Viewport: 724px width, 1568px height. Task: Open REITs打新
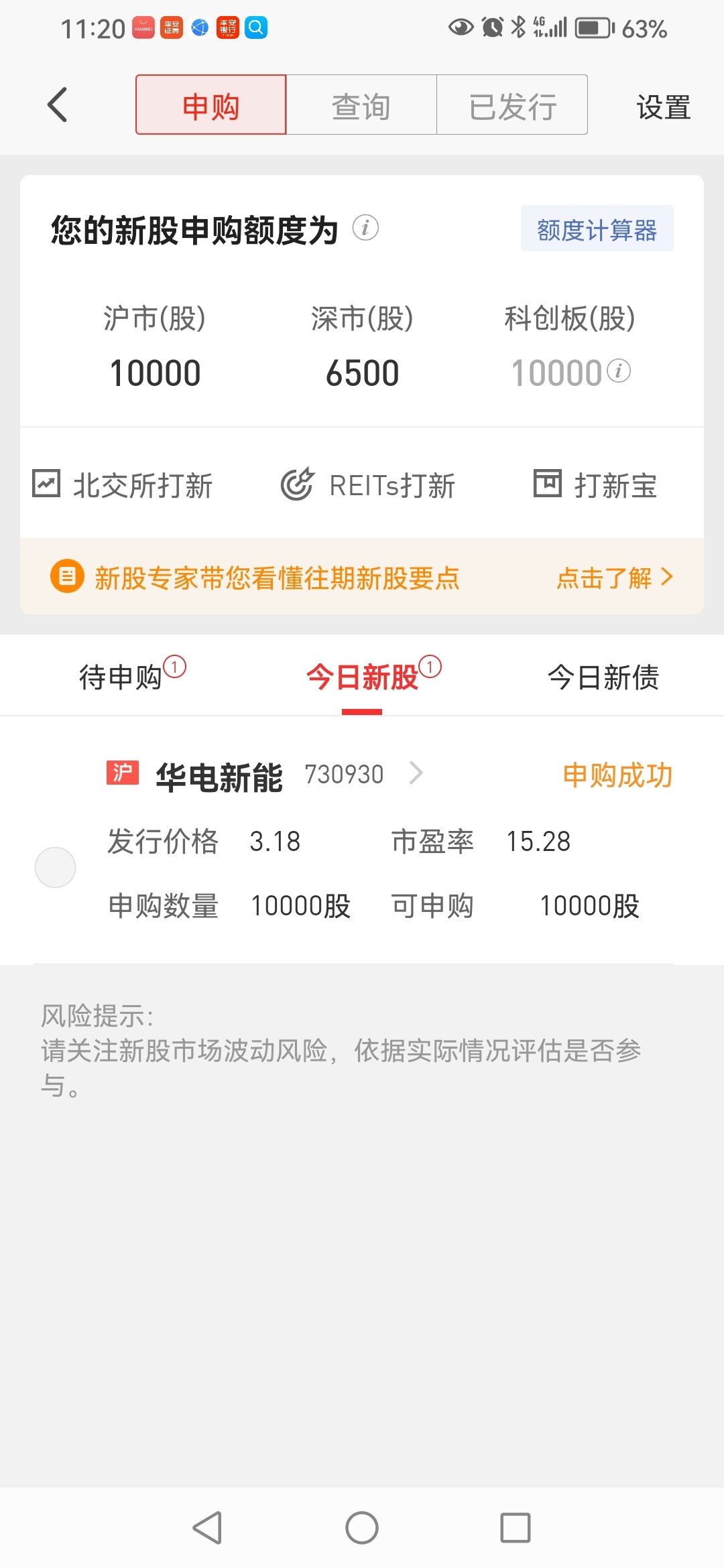368,484
